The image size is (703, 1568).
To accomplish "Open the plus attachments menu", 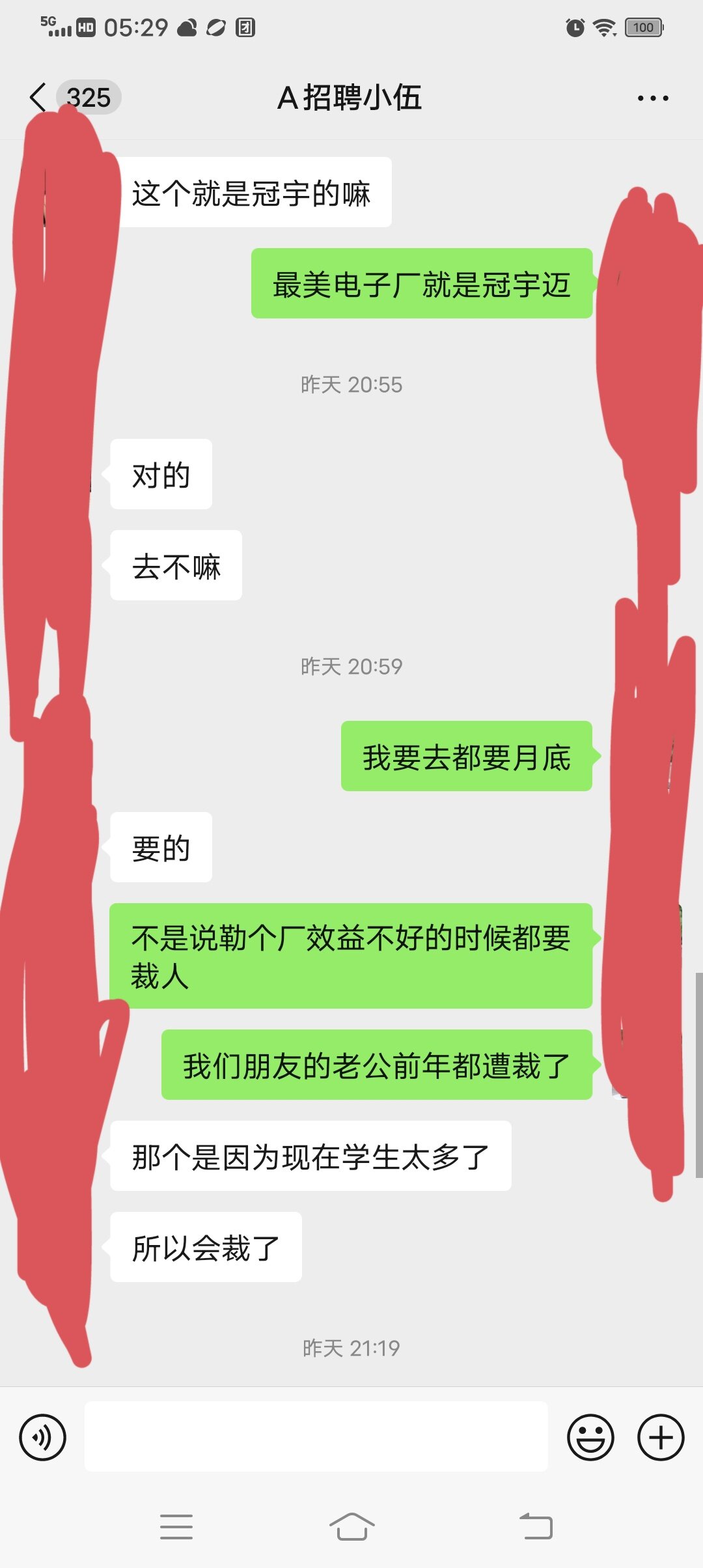I will click(x=661, y=1437).
